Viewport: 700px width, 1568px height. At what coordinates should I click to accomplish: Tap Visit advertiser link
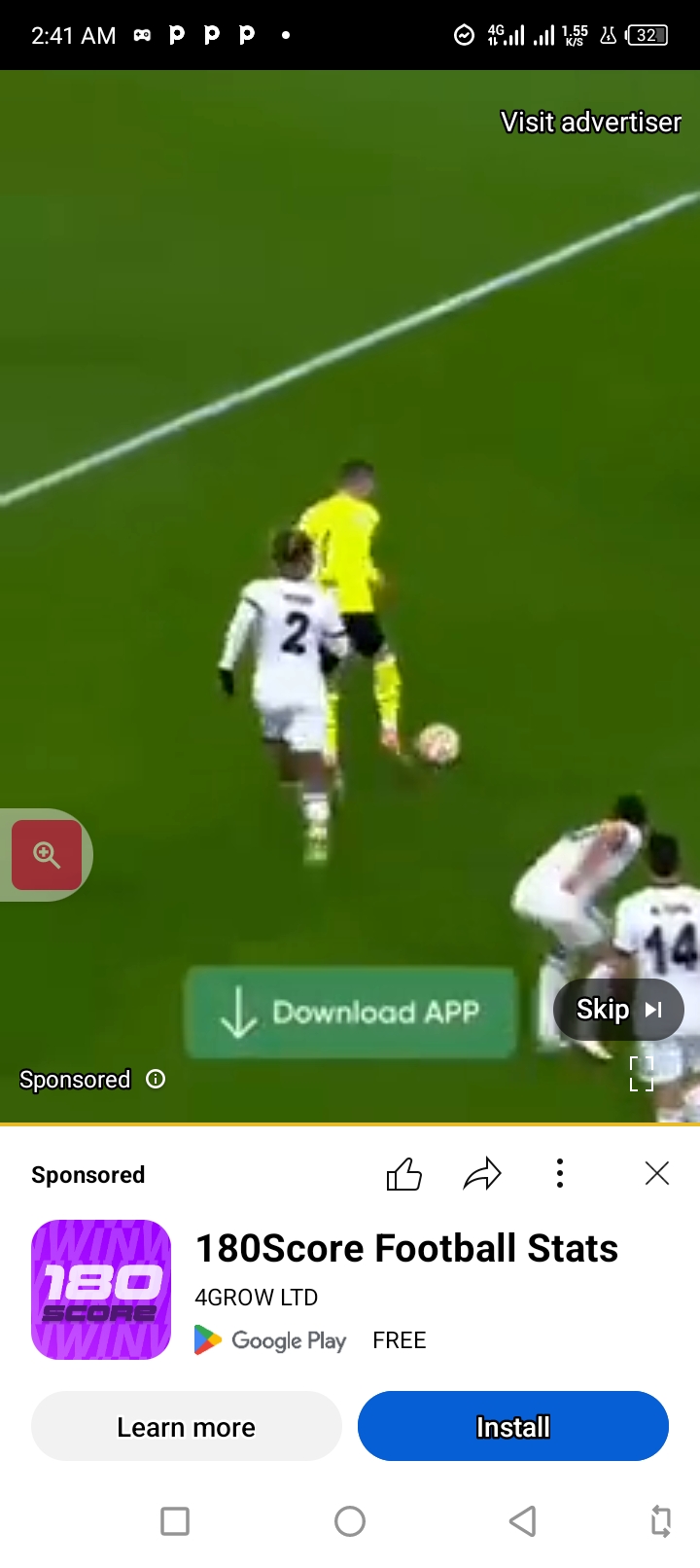590,122
